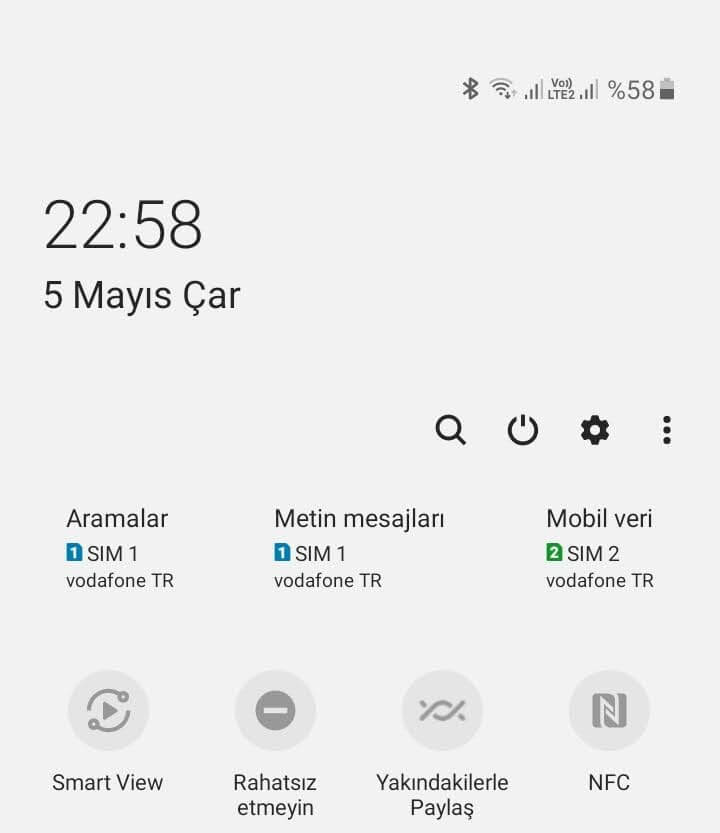This screenshot has width=720, height=833.
Task: Change SIM for Metin mesajları
Action: (358, 548)
